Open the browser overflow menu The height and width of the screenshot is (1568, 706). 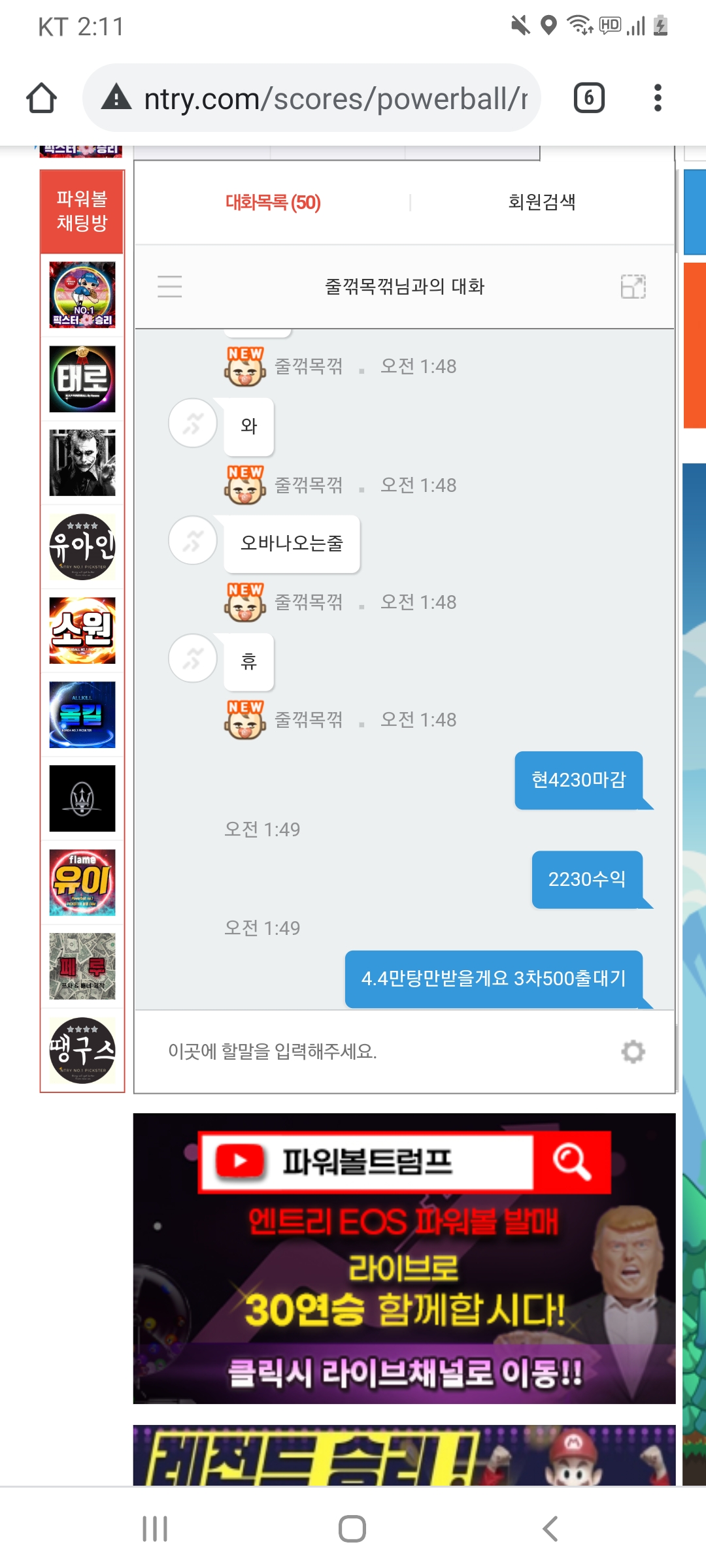[x=658, y=98]
